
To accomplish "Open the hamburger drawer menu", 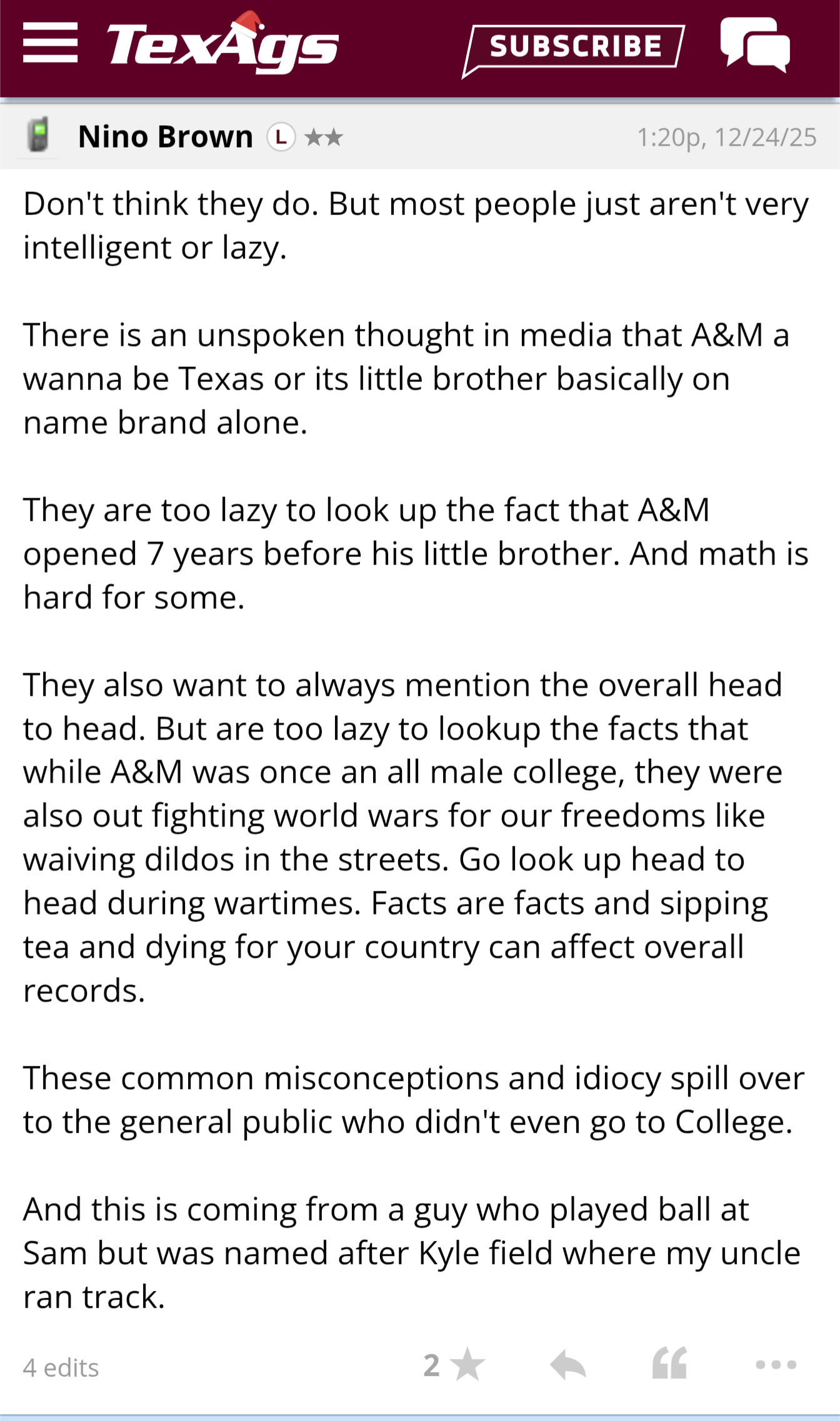I will coord(50,43).
